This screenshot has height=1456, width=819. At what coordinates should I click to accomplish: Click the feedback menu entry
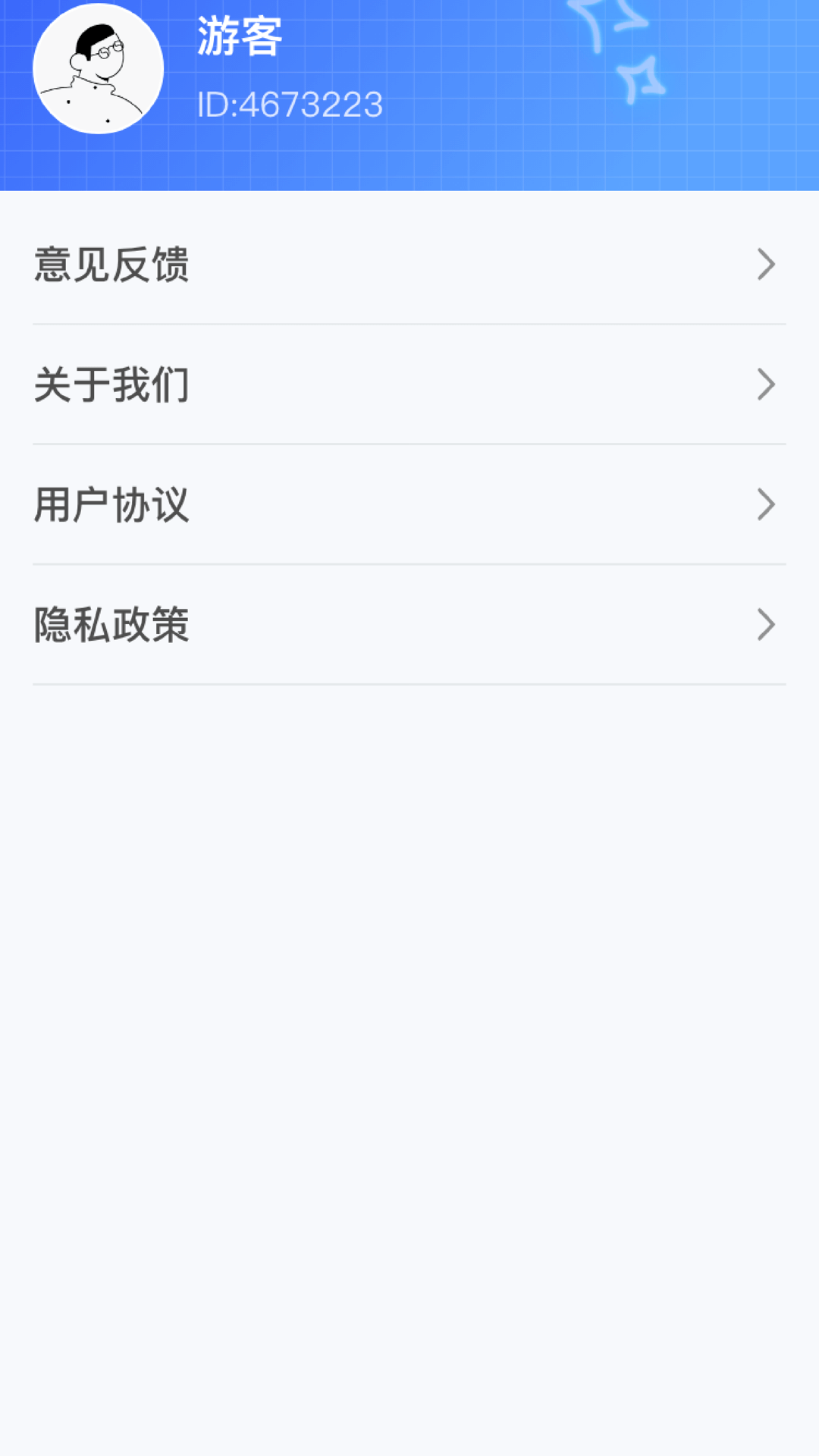tap(409, 265)
